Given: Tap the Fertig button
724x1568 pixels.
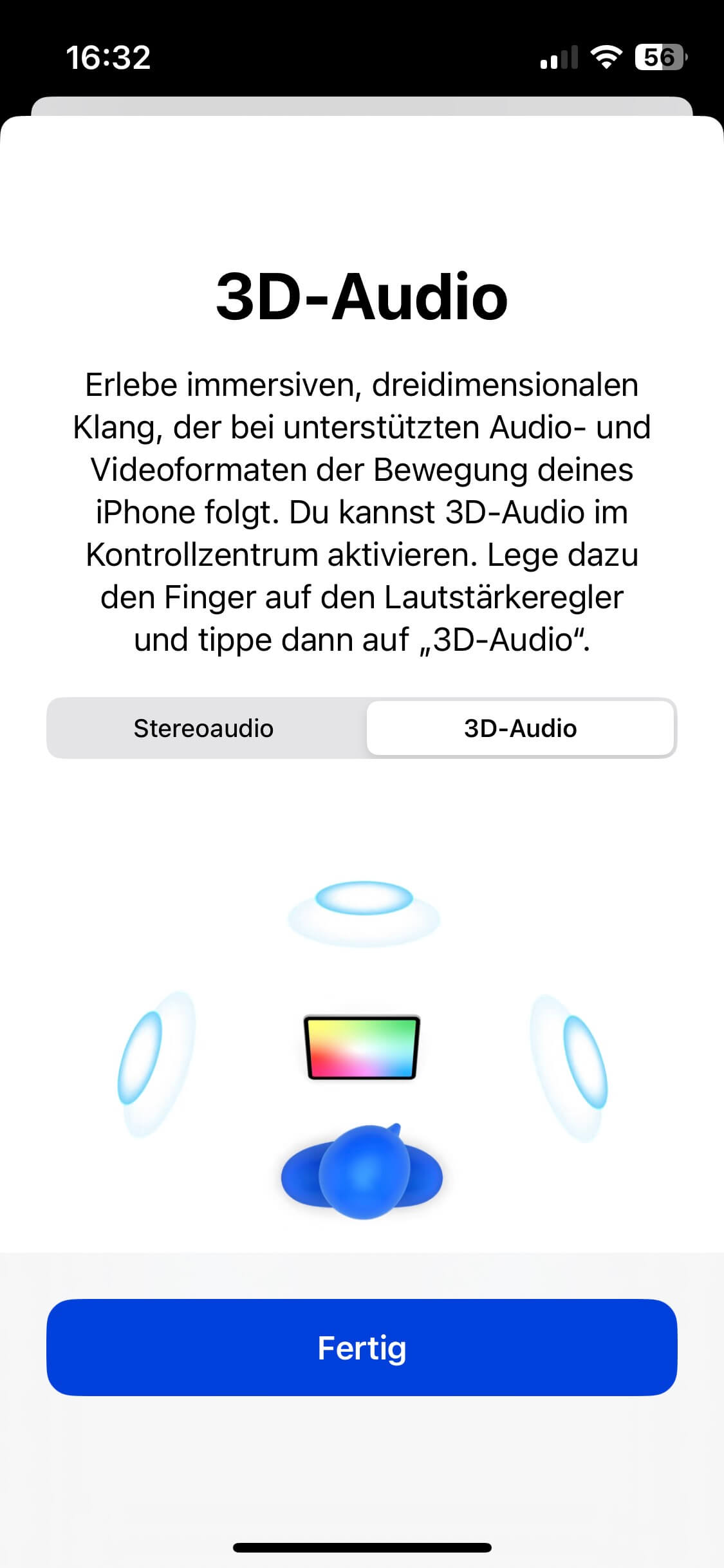Looking at the screenshot, I should (362, 1347).
